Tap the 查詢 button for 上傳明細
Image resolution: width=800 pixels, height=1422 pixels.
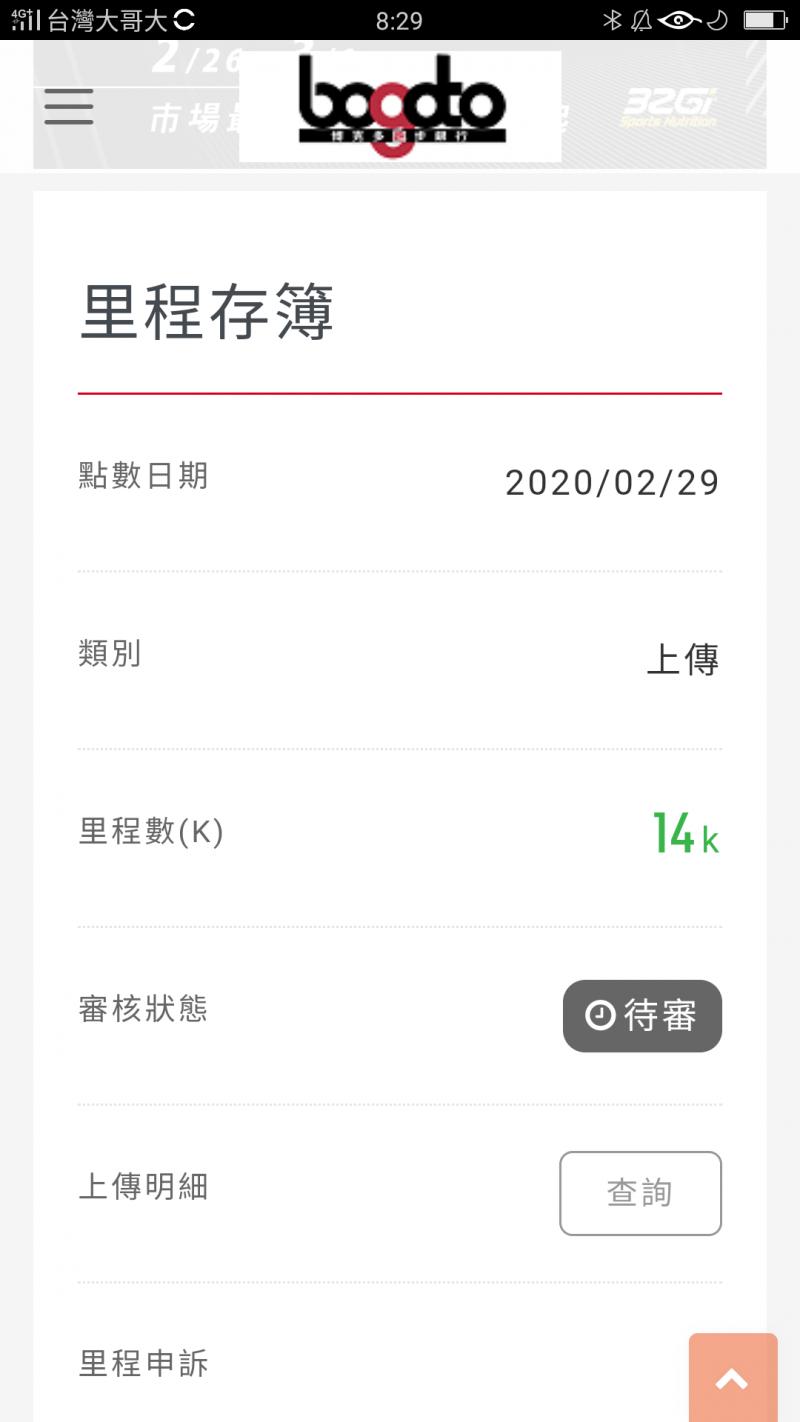coord(640,1193)
